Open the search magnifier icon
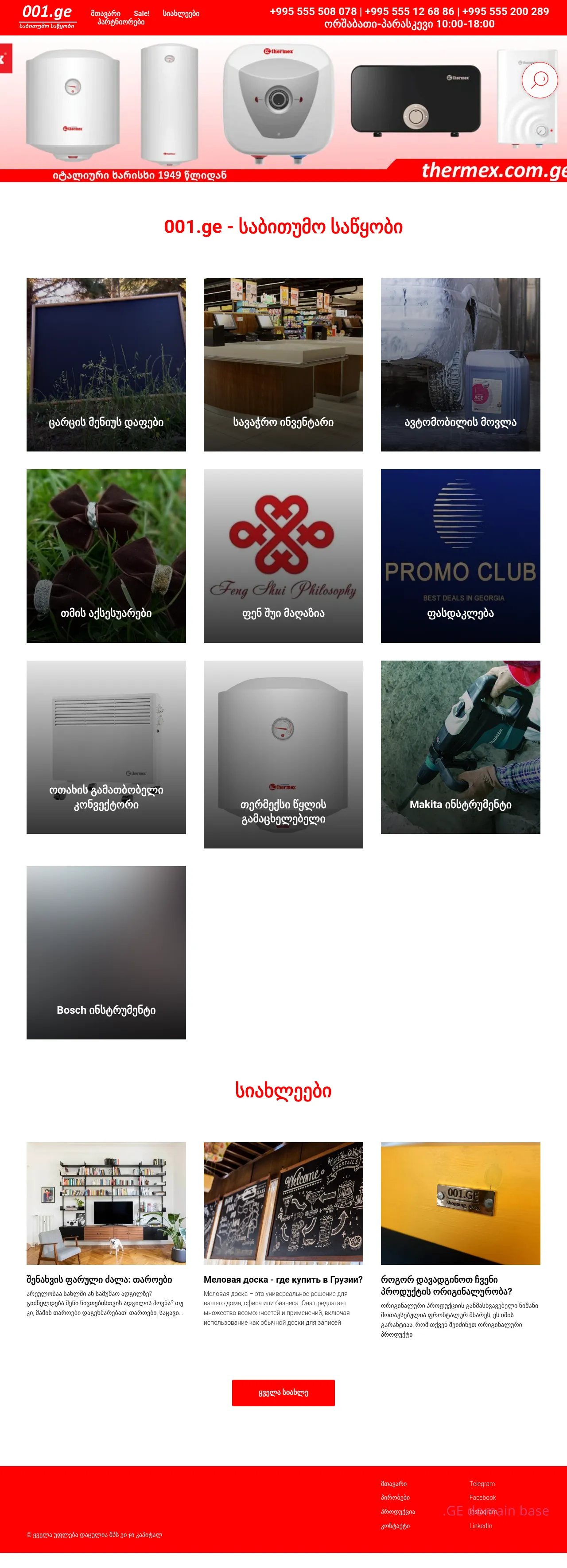 540,80
